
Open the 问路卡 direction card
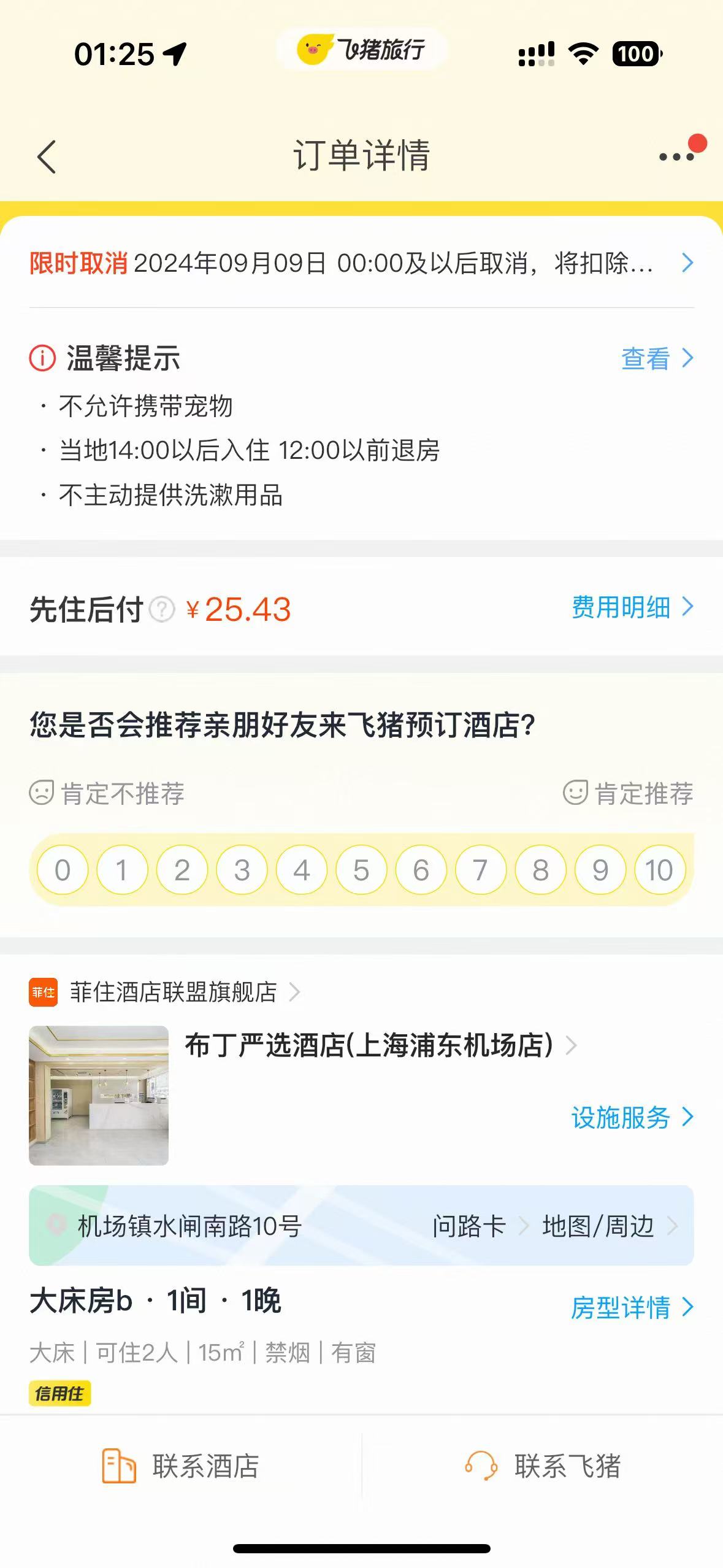[478, 1226]
